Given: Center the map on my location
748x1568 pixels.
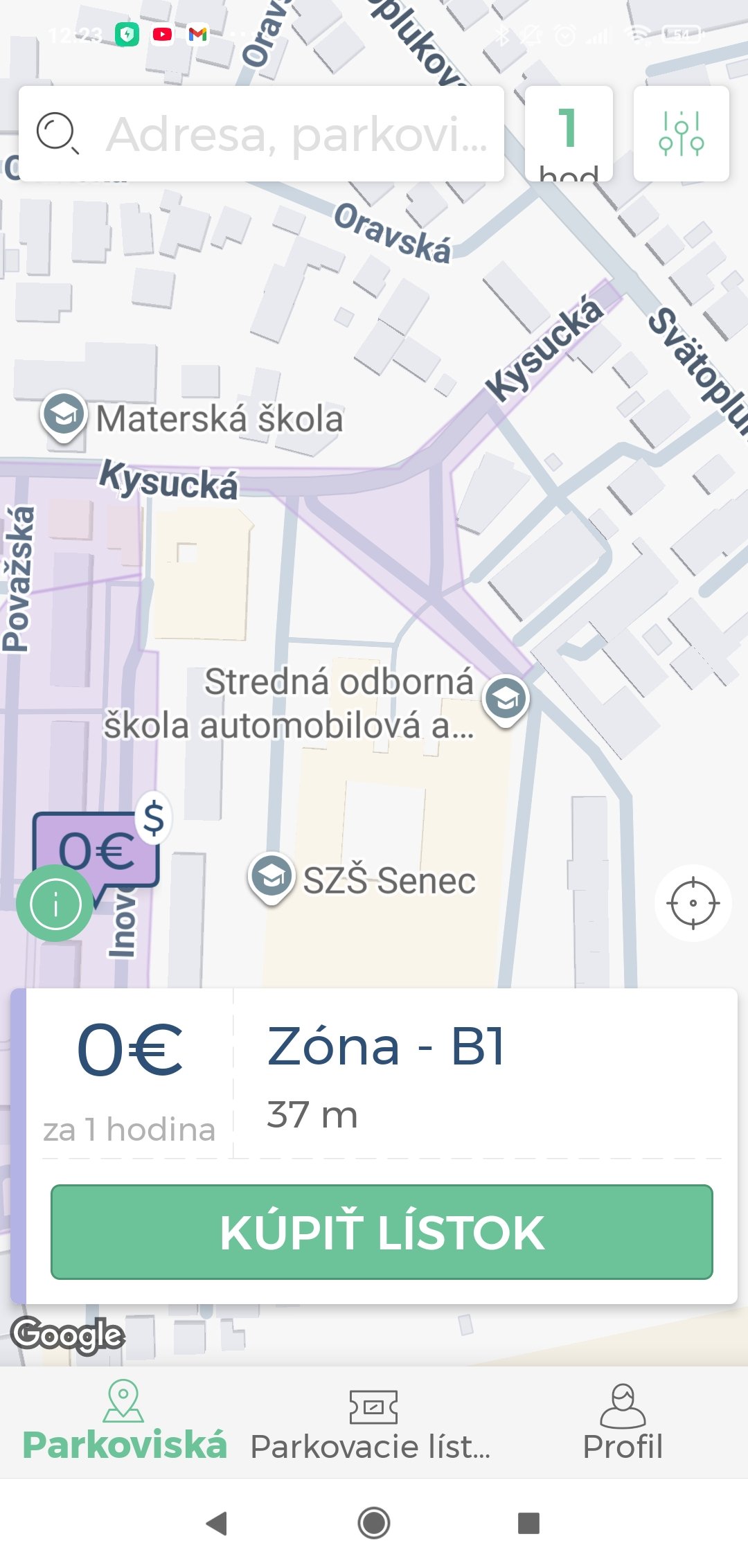Looking at the screenshot, I should (x=693, y=903).
